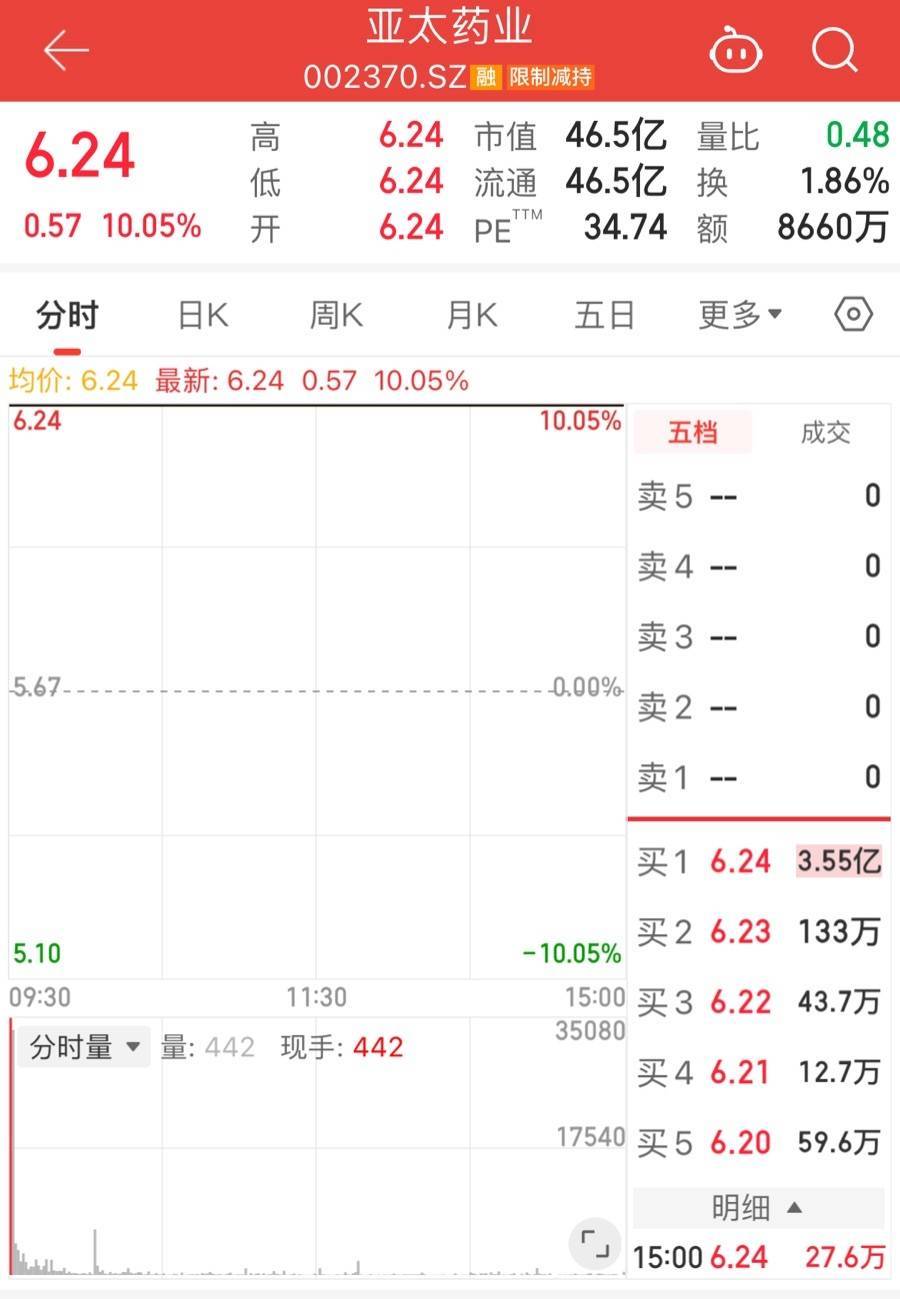Switch to the 分时 chart tab

[x=67, y=316]
